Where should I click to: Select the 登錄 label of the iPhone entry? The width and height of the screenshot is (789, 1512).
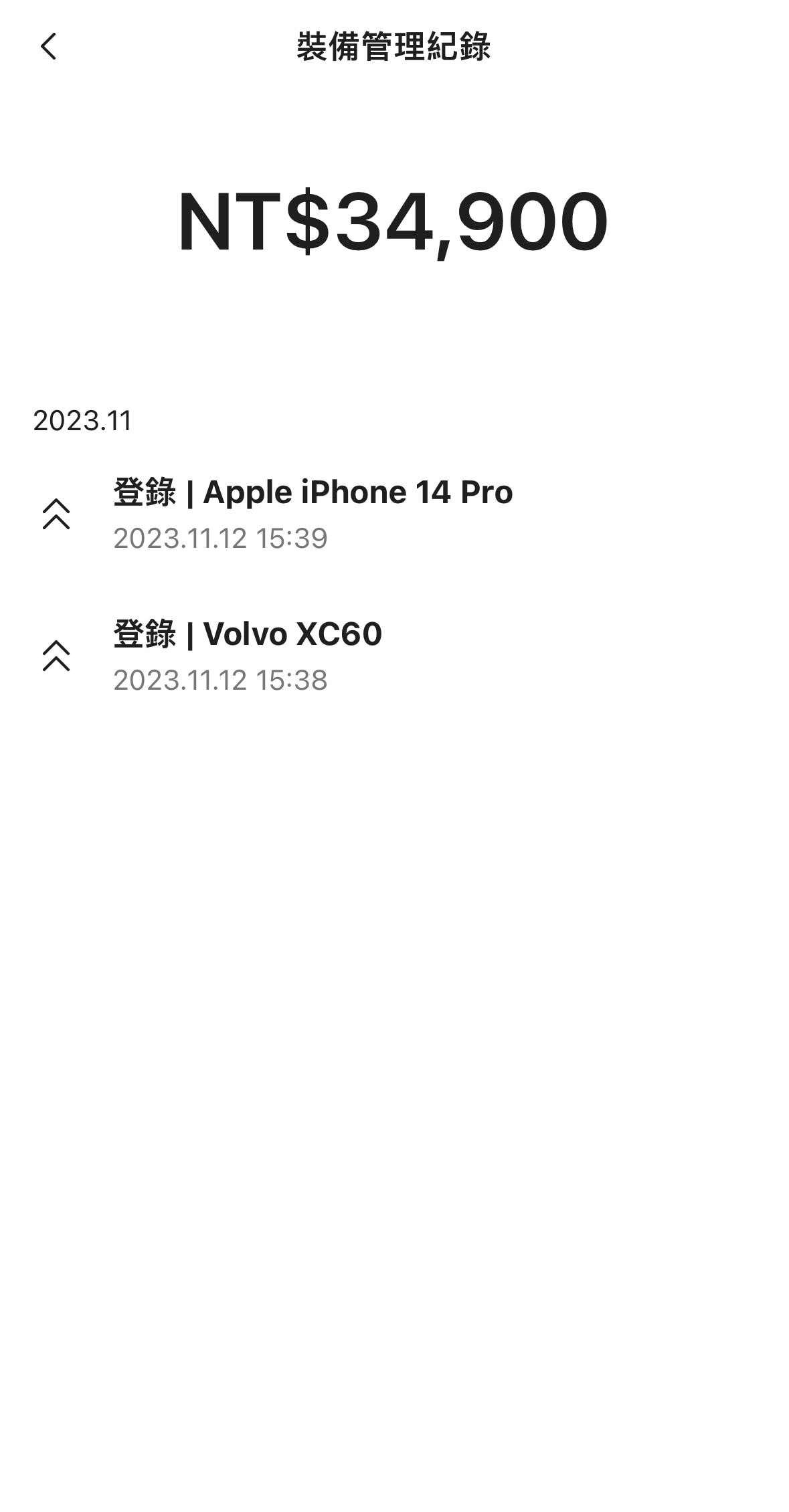coord(144,492)
